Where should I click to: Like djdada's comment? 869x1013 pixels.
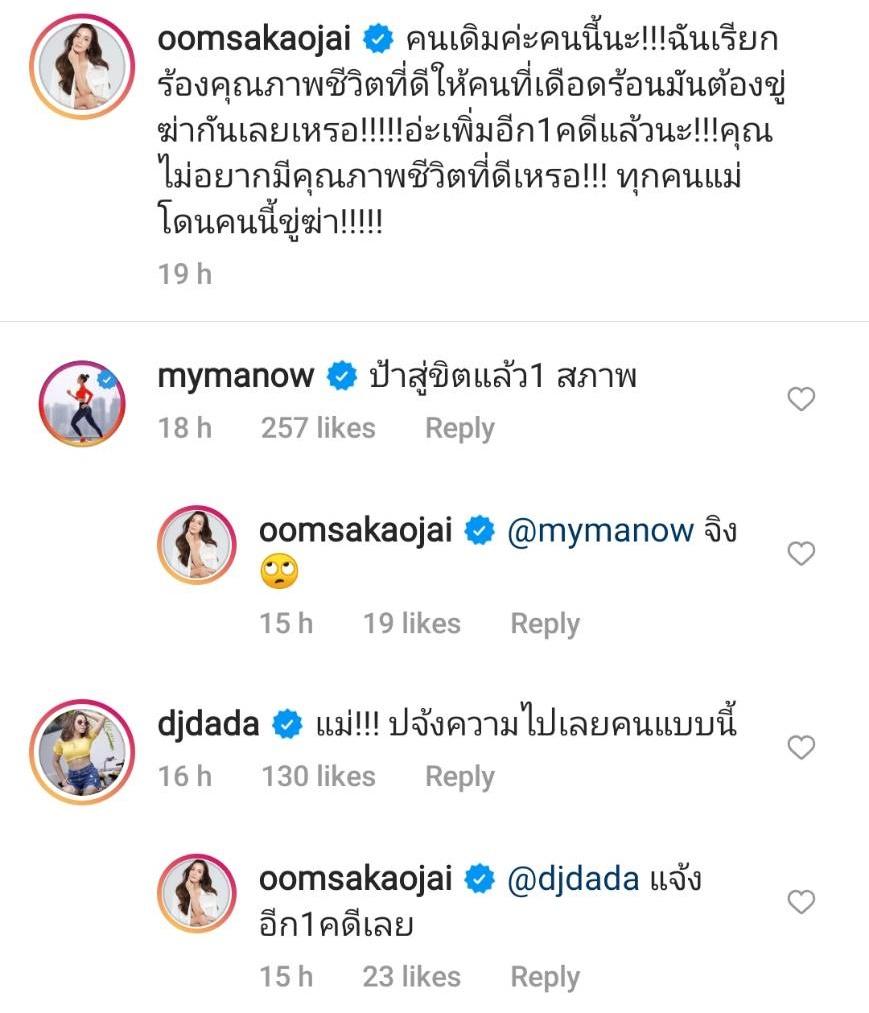coord(801,747)
